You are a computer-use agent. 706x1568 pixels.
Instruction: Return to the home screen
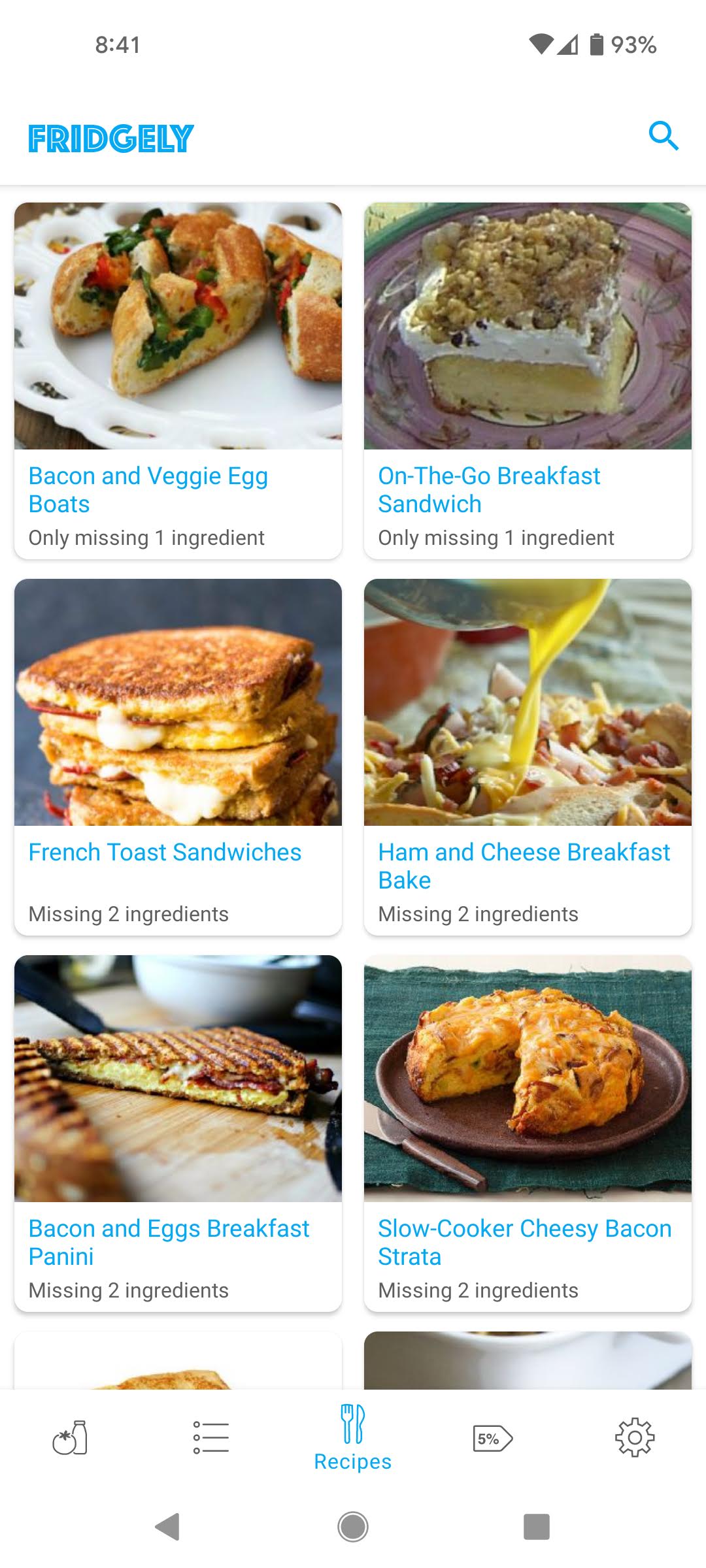(x=353, y=1527)
